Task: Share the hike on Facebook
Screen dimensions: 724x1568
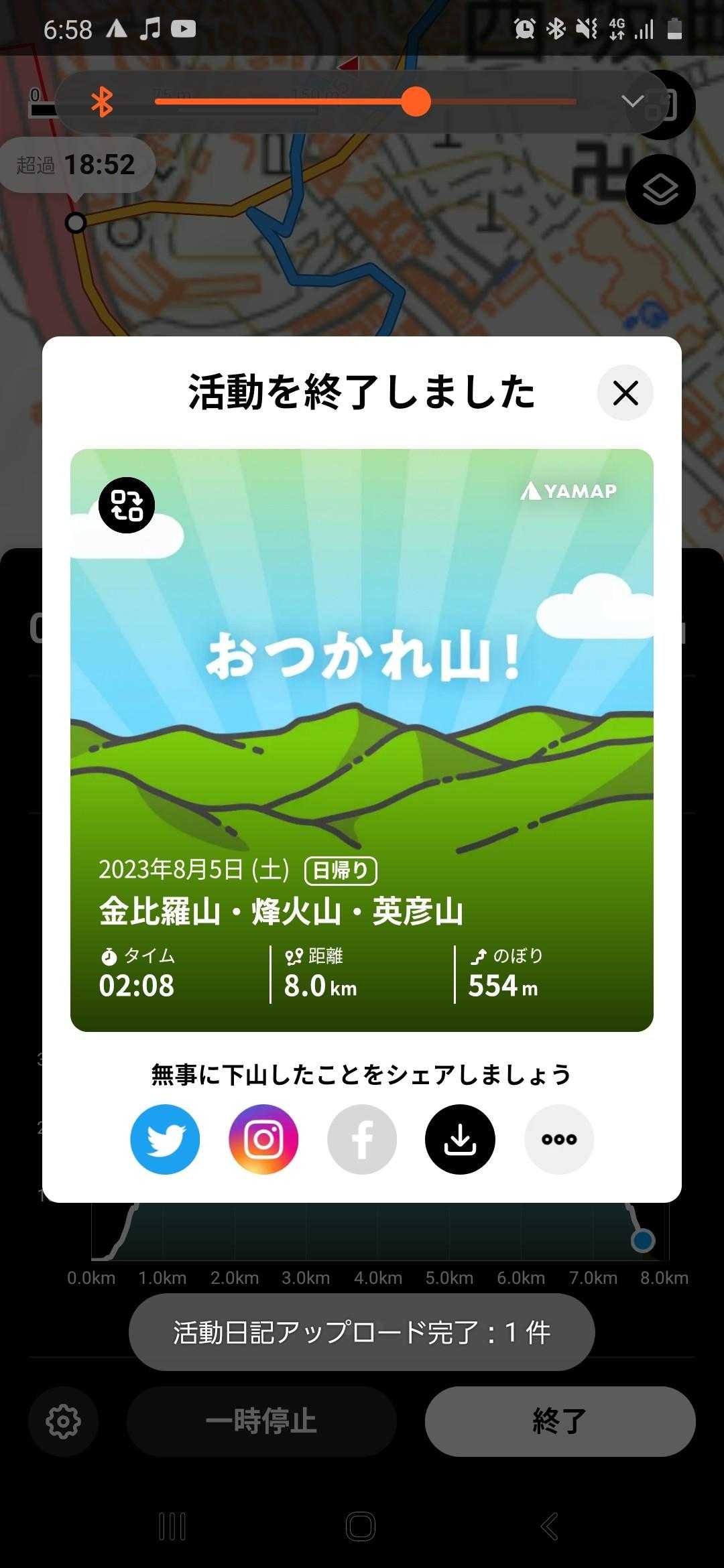Action: click(x=362, y=1139)
